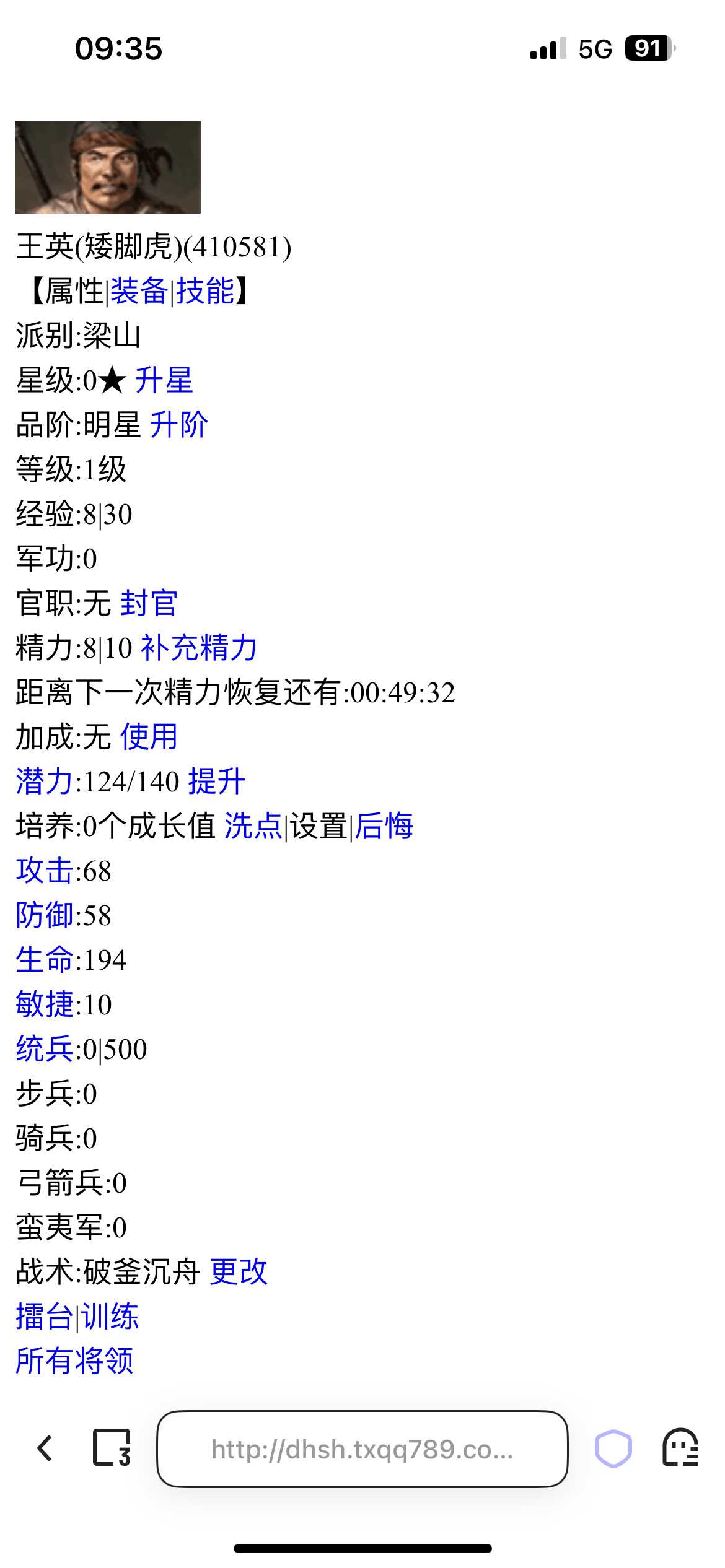725x1568 pixels.
Task: Open the browser tabs switcher
Action: [112, 1448]
